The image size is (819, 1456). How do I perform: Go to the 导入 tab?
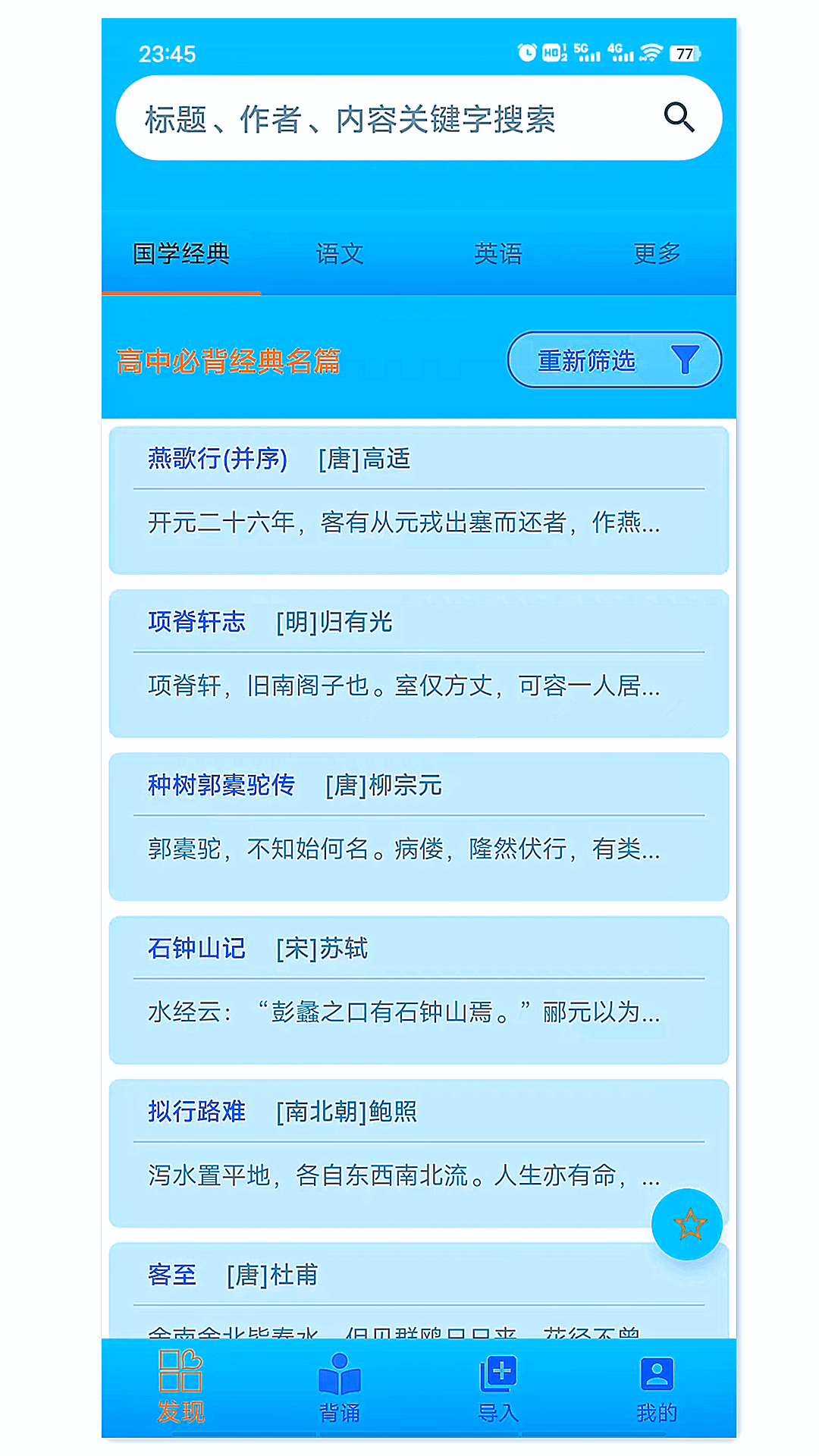click(498, 1388)
